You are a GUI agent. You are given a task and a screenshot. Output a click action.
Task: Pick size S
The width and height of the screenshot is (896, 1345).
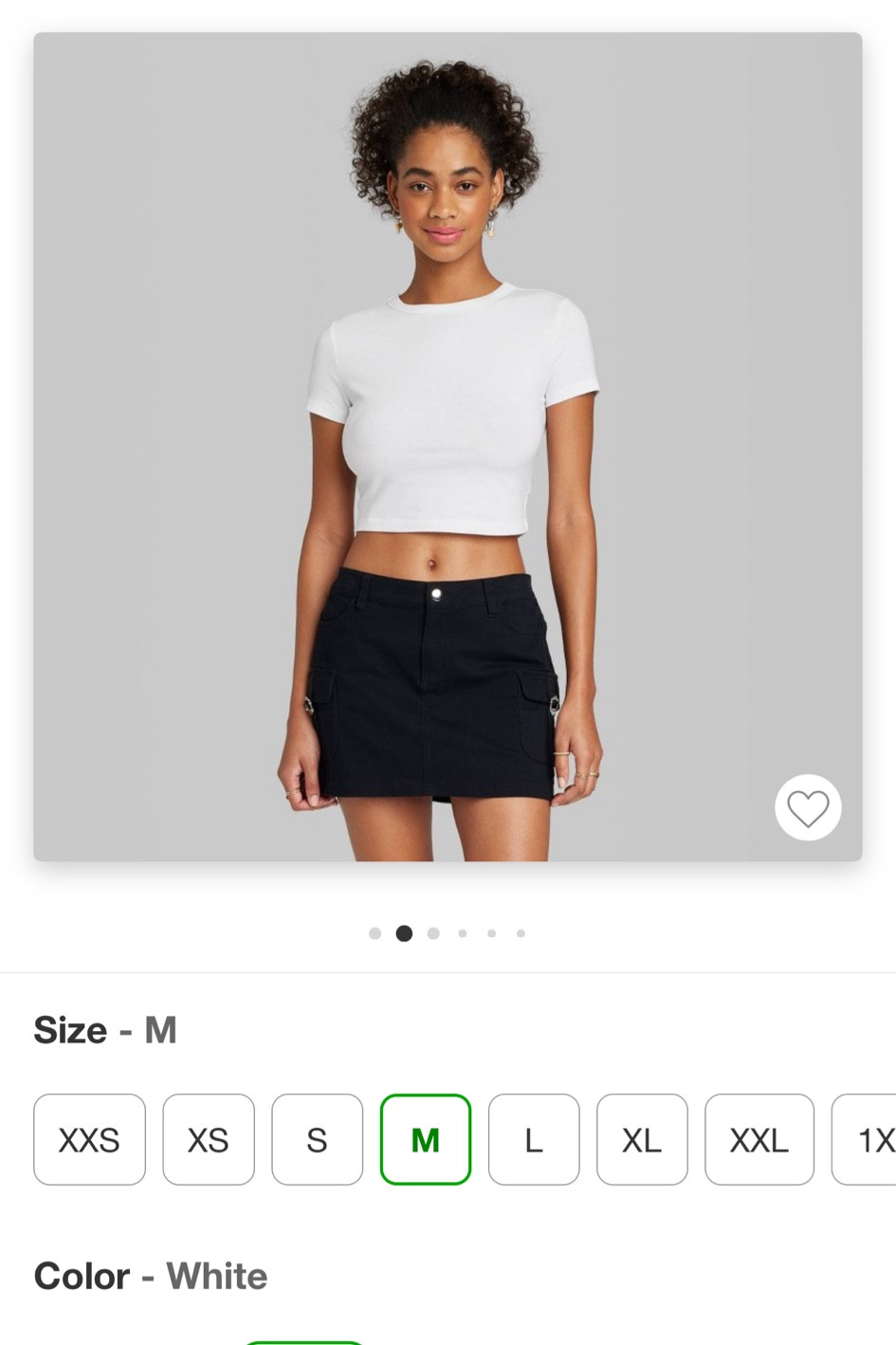click(317, 1139)
